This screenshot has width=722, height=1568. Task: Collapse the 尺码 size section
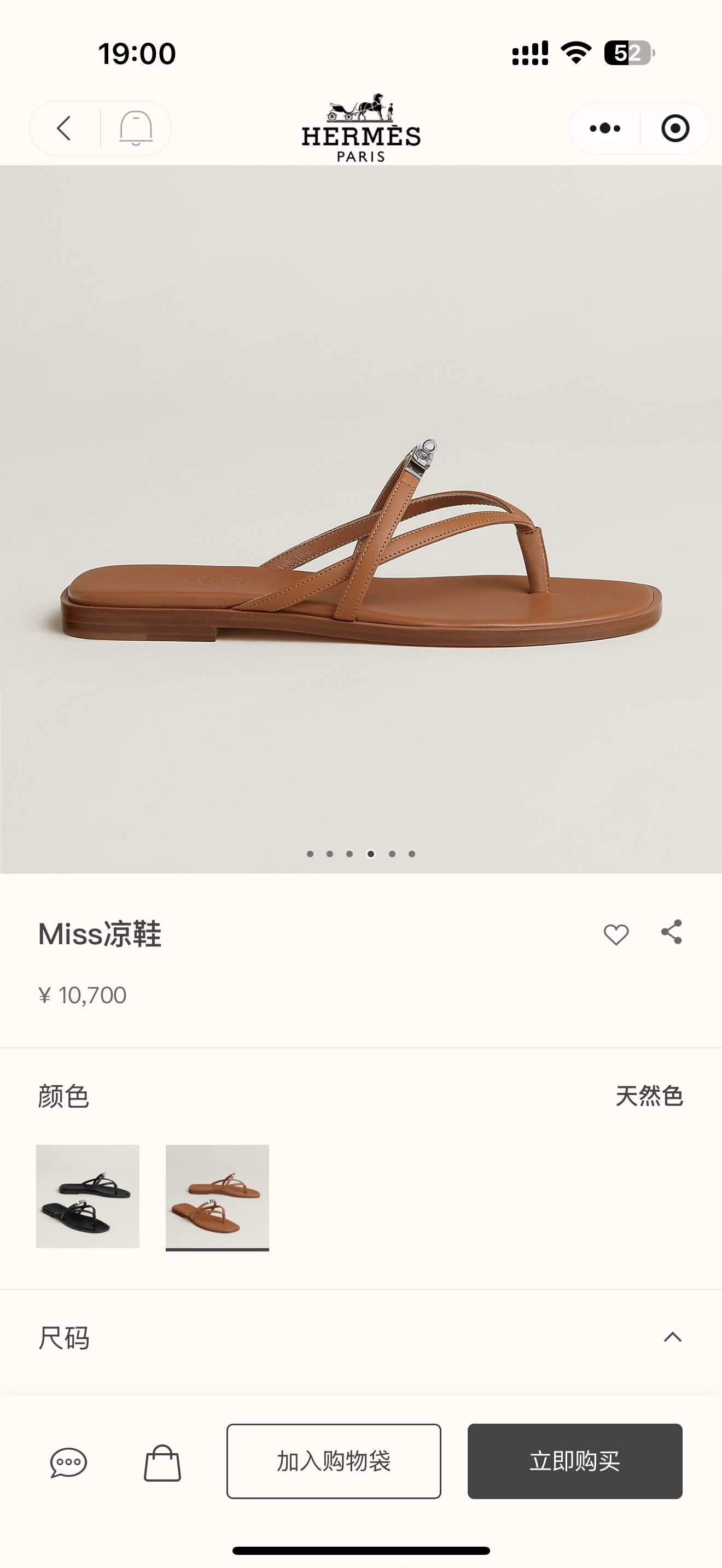point(672,1337)
